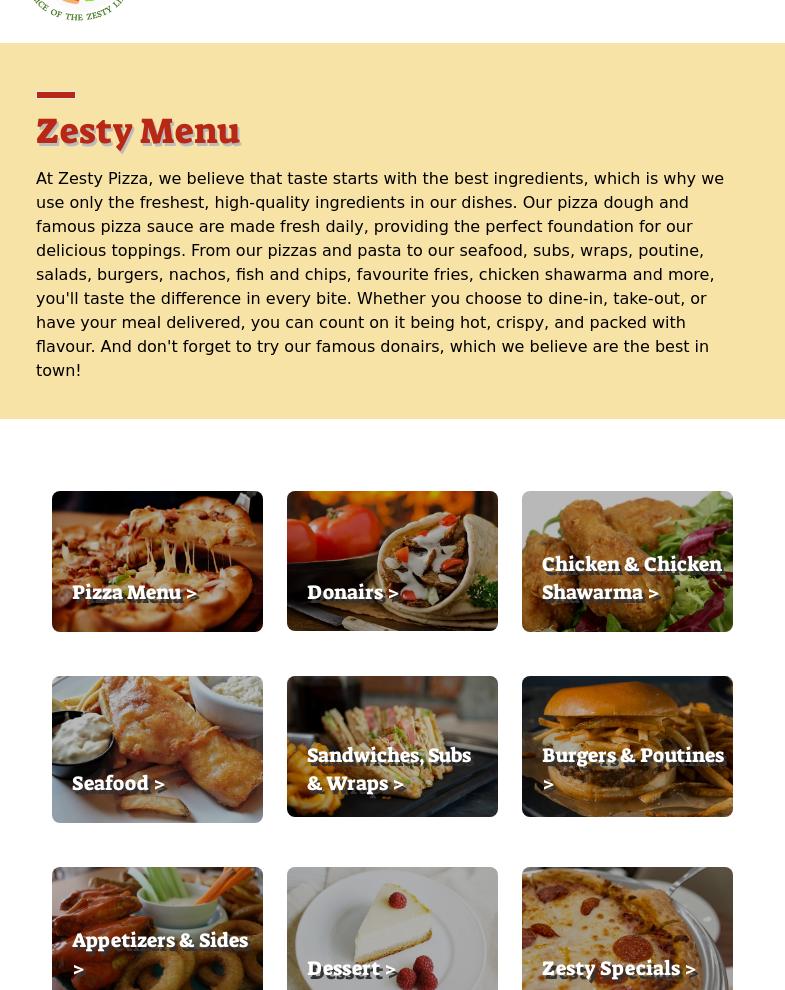View the Chicken & Chicken Shawarma menu
The width and height of the screenshot is (785, 990).
coord(631,578)
